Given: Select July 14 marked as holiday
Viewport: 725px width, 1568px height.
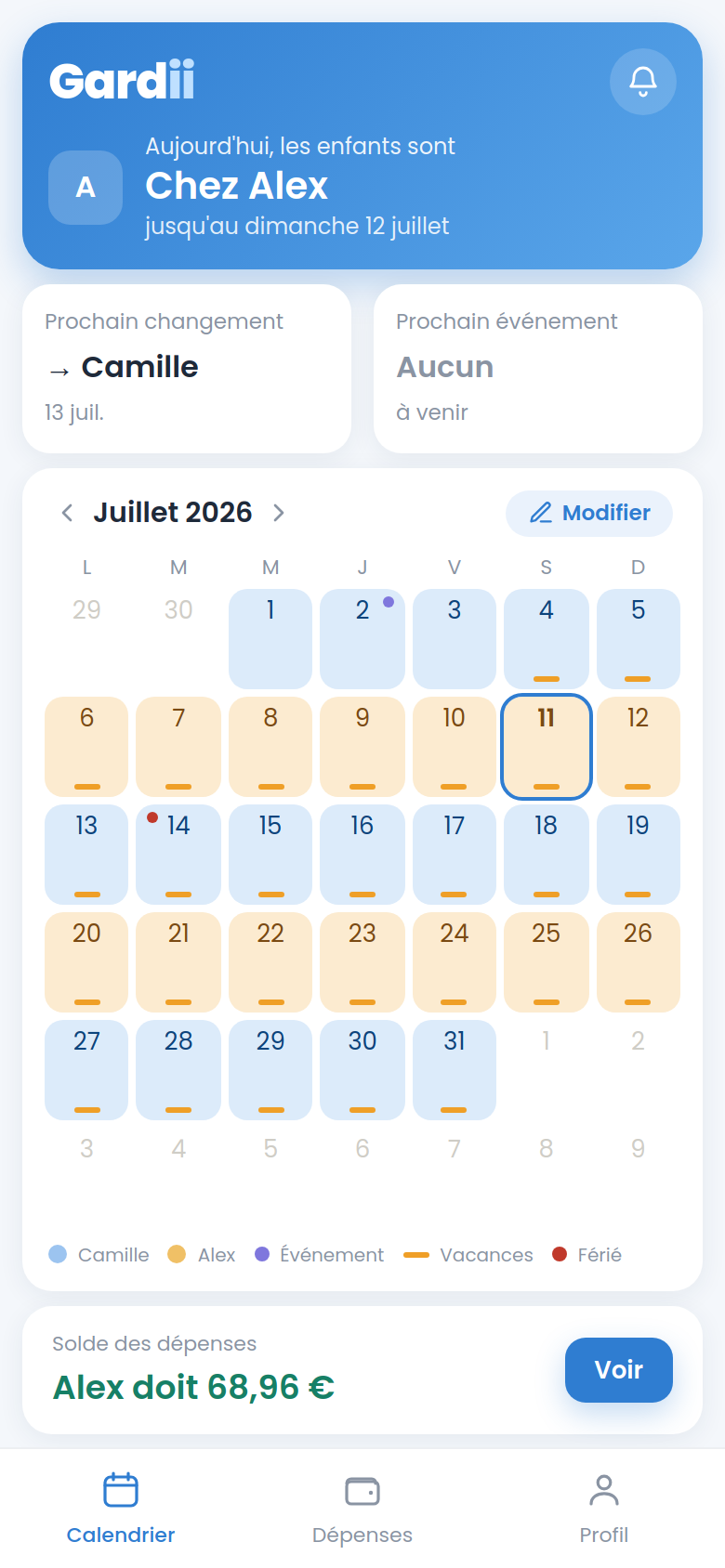Looking at the screenshot, I should point(178,855).
